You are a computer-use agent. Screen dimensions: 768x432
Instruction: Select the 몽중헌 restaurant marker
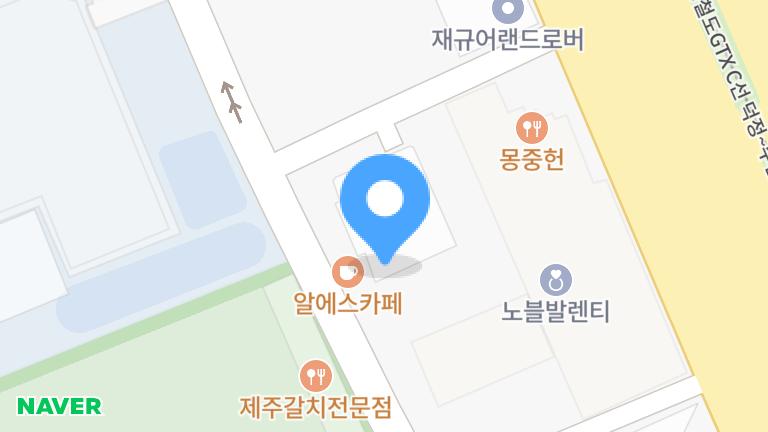[x=532, y=128]
